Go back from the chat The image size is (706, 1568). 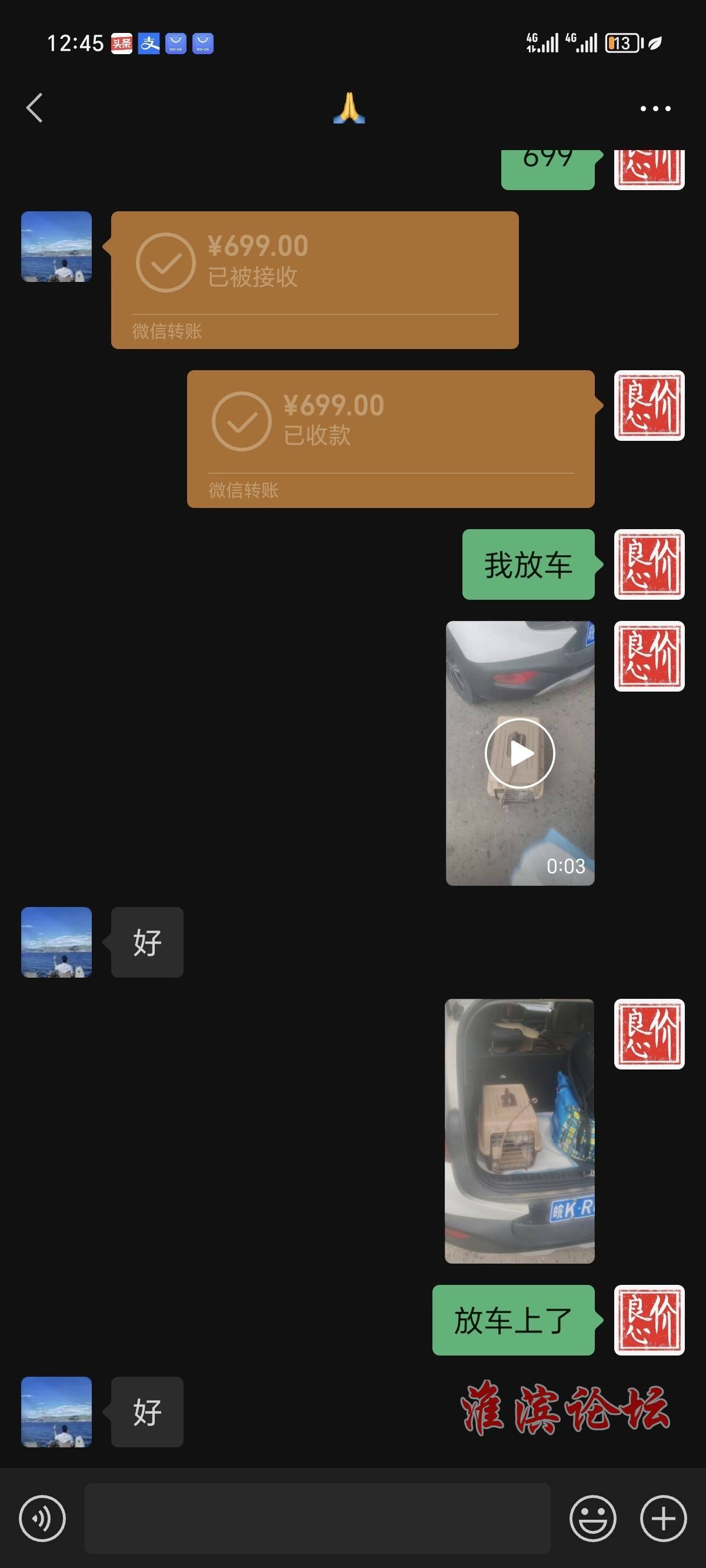(35, 108)
